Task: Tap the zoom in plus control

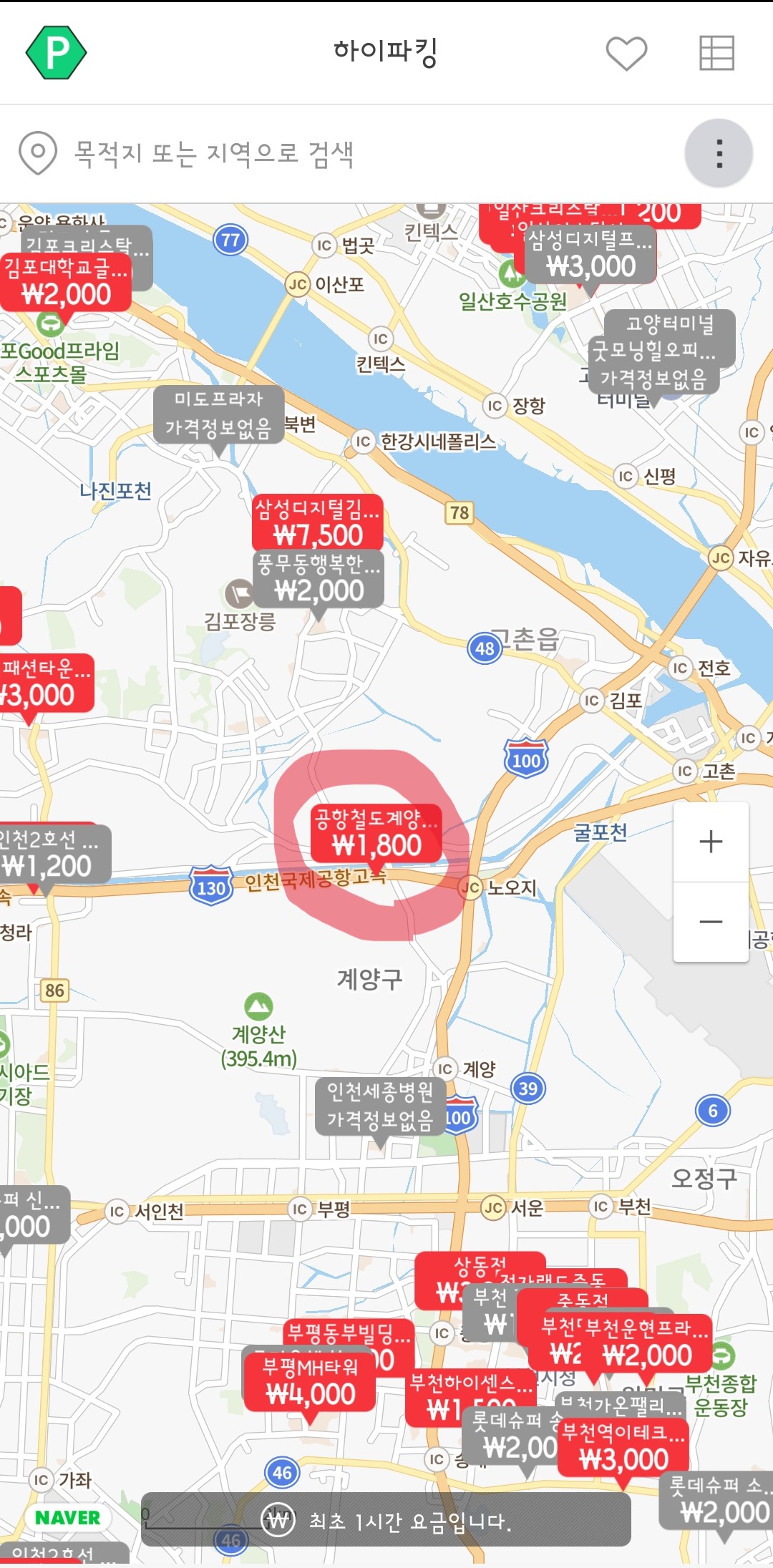Action: pyautogui.click(x=709, y=842)
